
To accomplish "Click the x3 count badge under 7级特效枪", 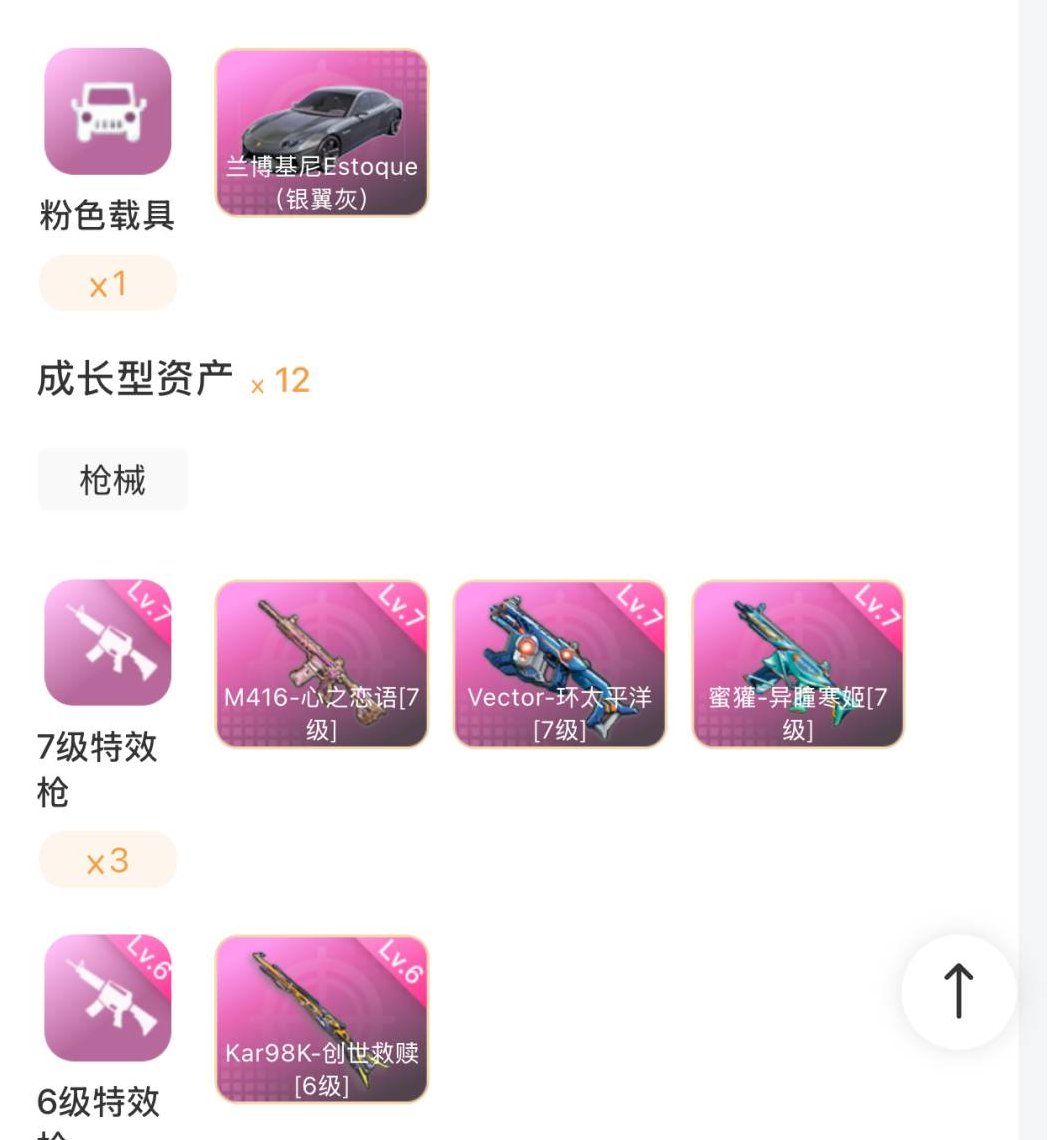I will tap(107, 859).
